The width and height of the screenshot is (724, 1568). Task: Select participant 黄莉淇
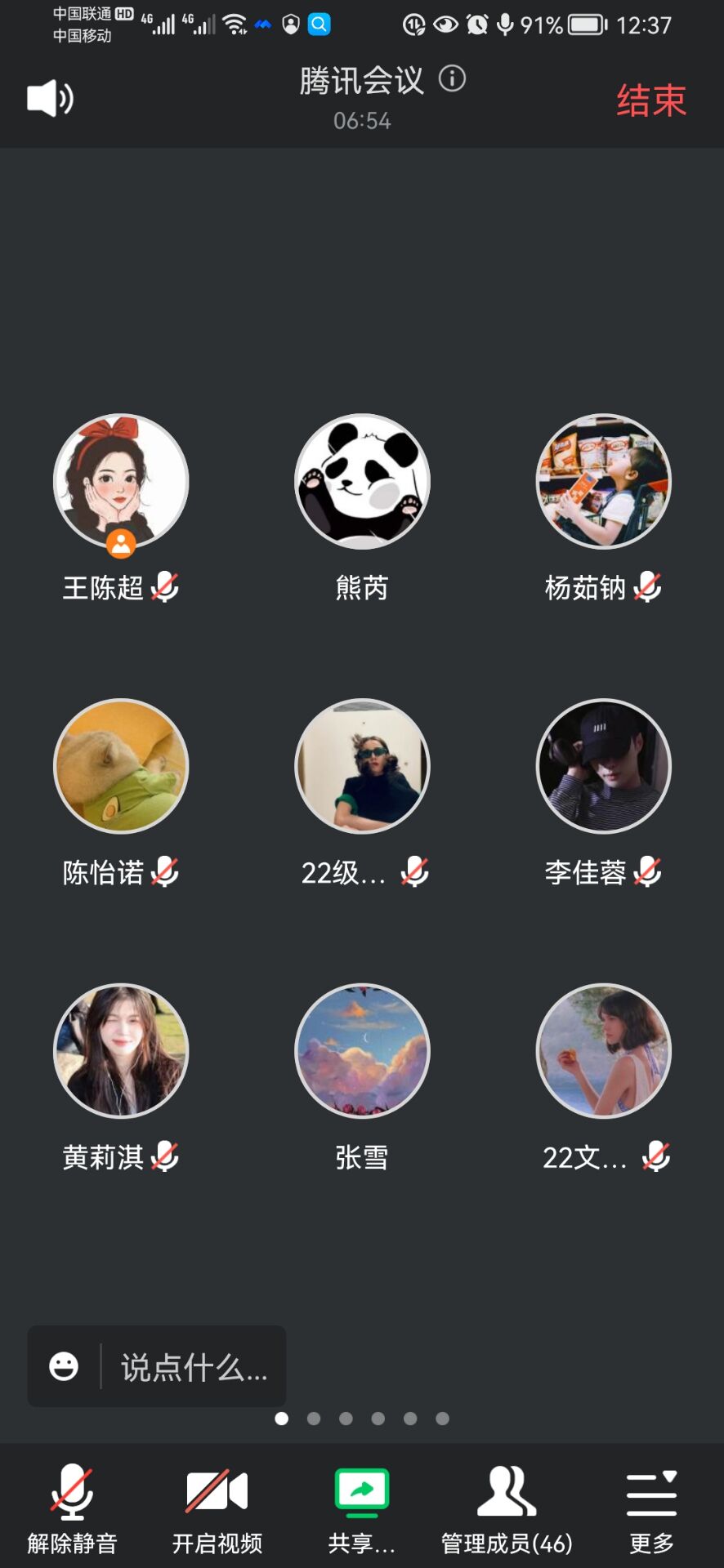pyautogui.click(x=121, y=1050)
